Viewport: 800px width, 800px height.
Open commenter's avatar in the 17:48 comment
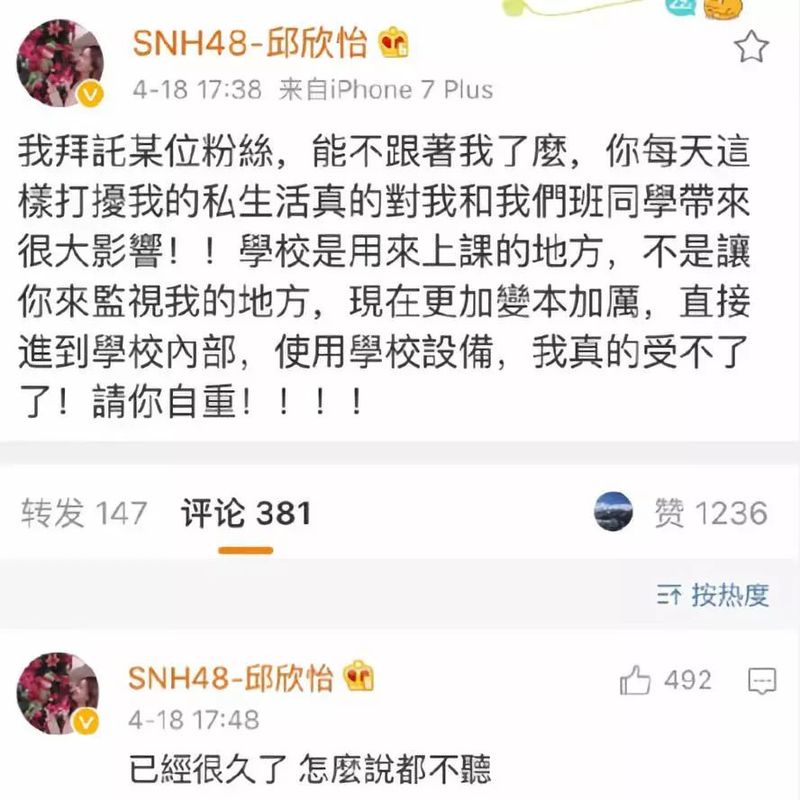tap(58, 694)
